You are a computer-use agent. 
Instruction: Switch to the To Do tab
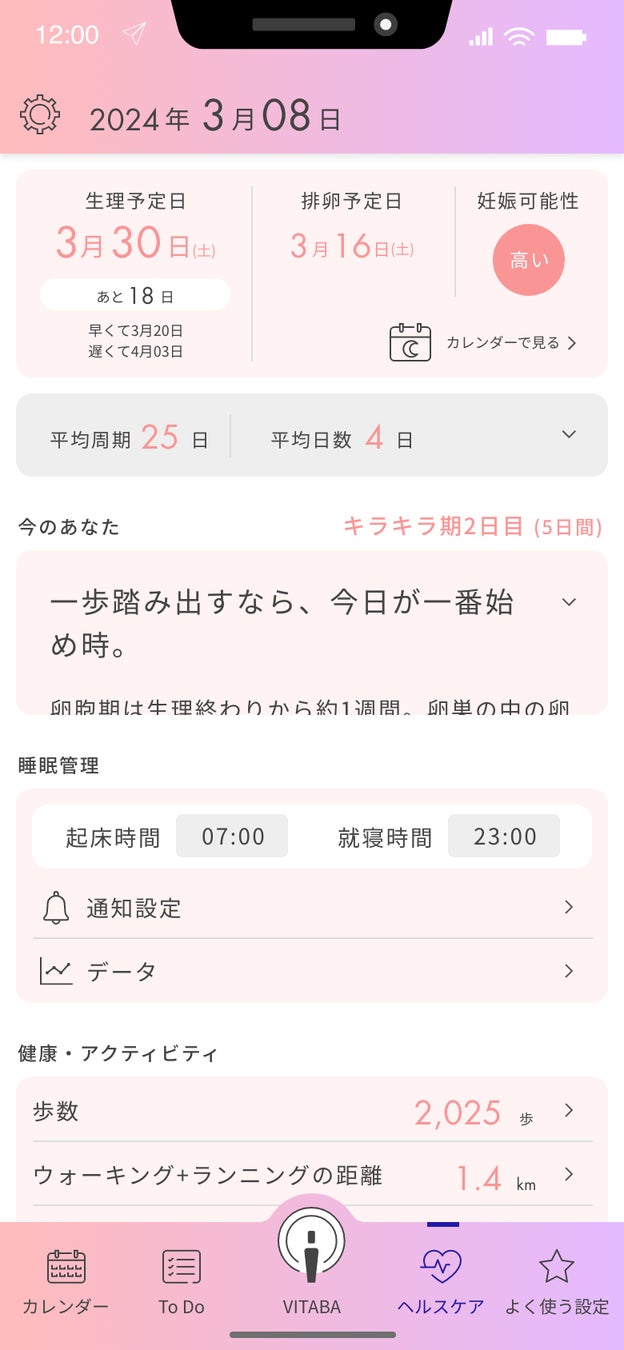pyautogui.click(x=181, y=1281)
